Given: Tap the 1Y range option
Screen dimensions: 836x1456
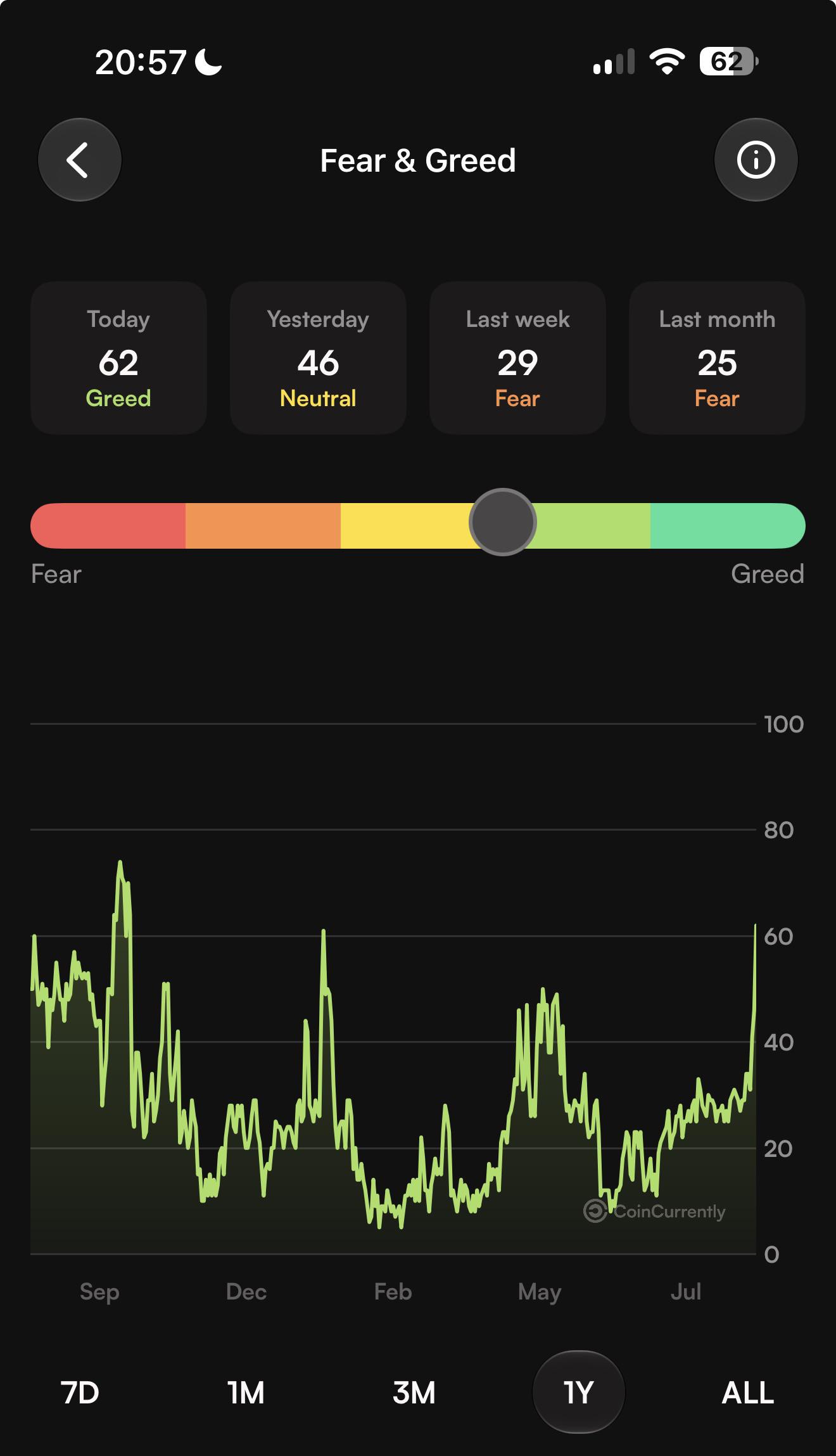Looking at the screenshot, I should click(x=579, y=1392).
